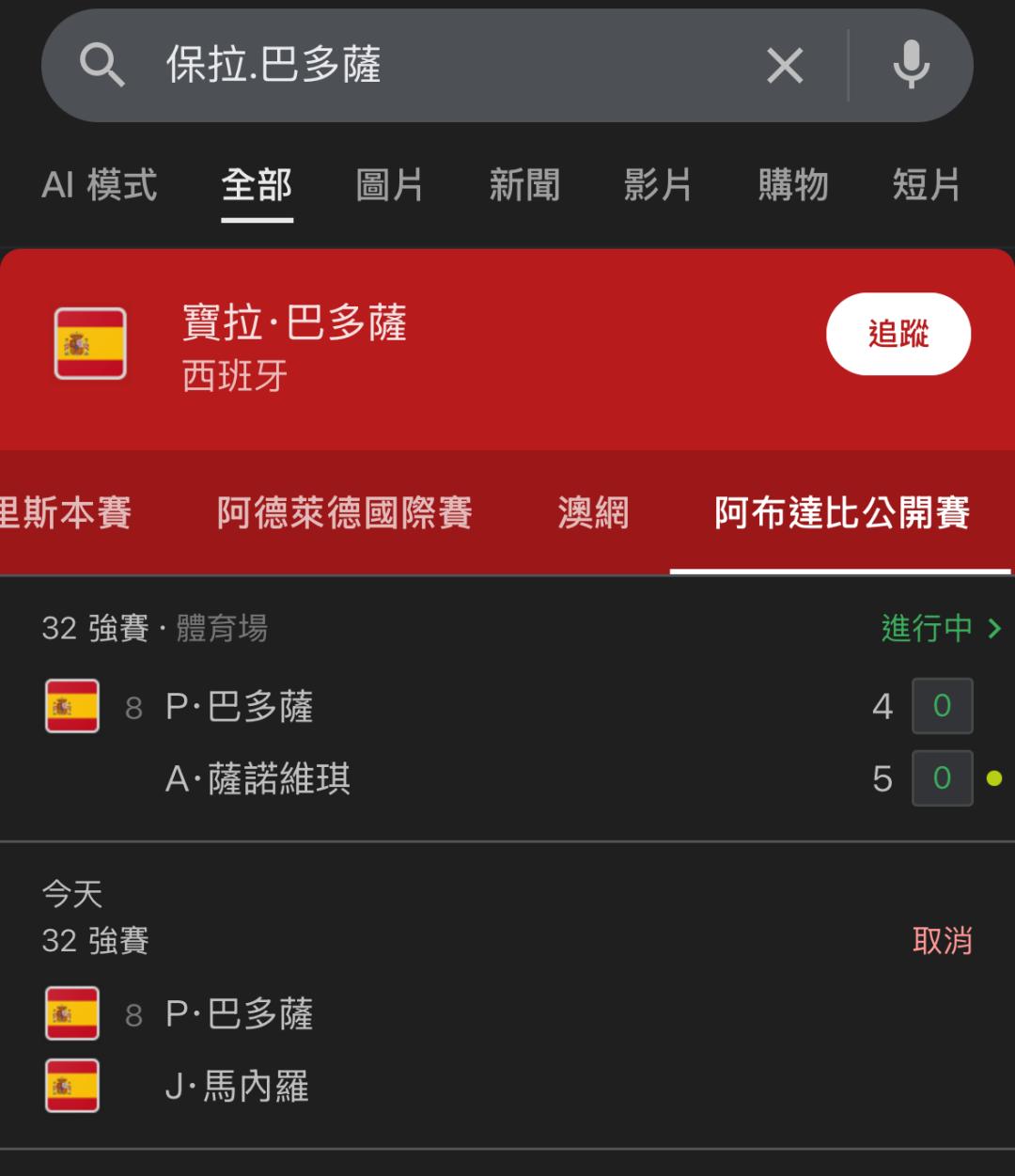Screen dimensions: 1015x1176
Task: Select the 全部 results tab
Action: point(257,185)
